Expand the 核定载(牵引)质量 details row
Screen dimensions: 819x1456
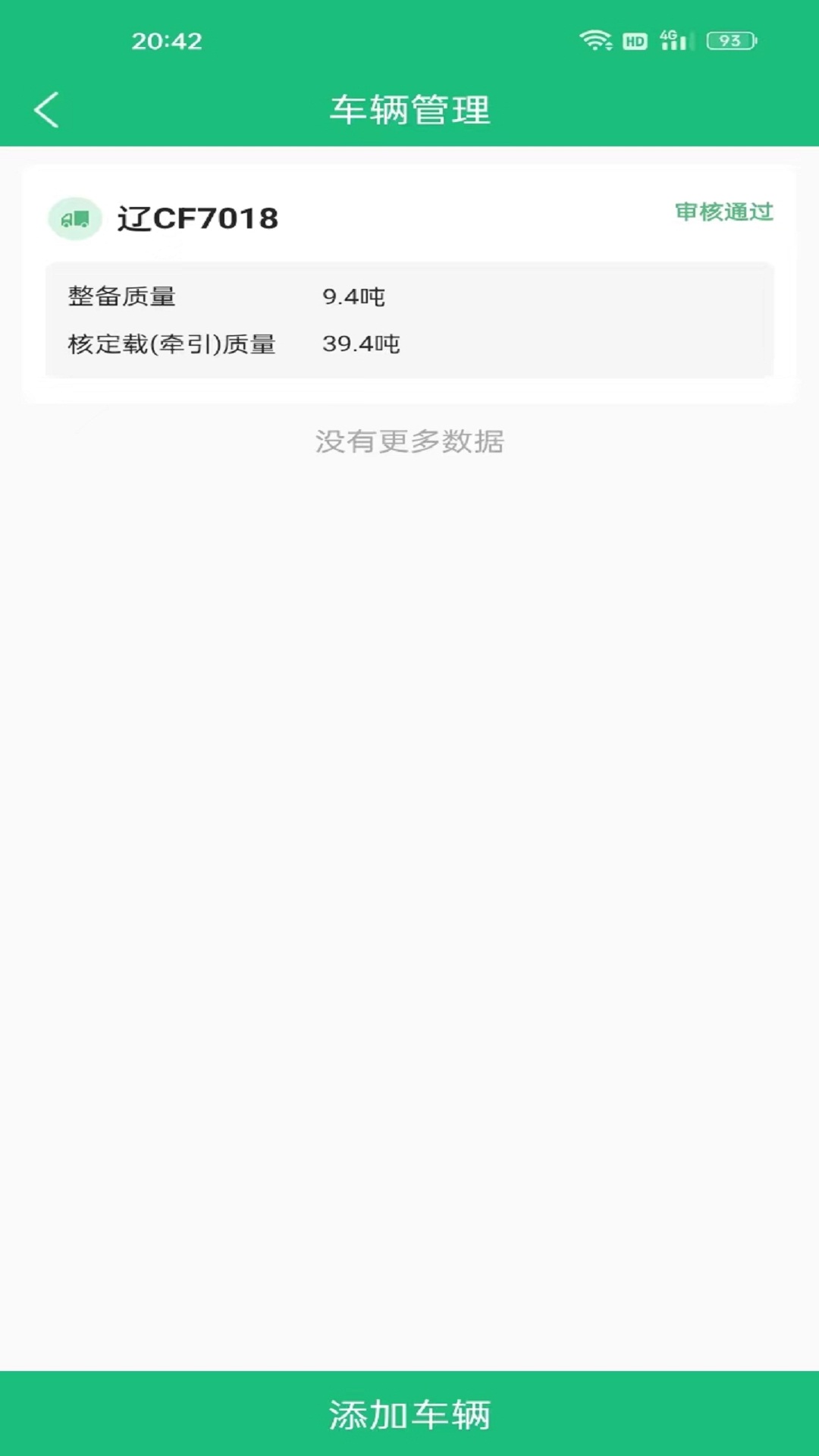coord(409,344)
